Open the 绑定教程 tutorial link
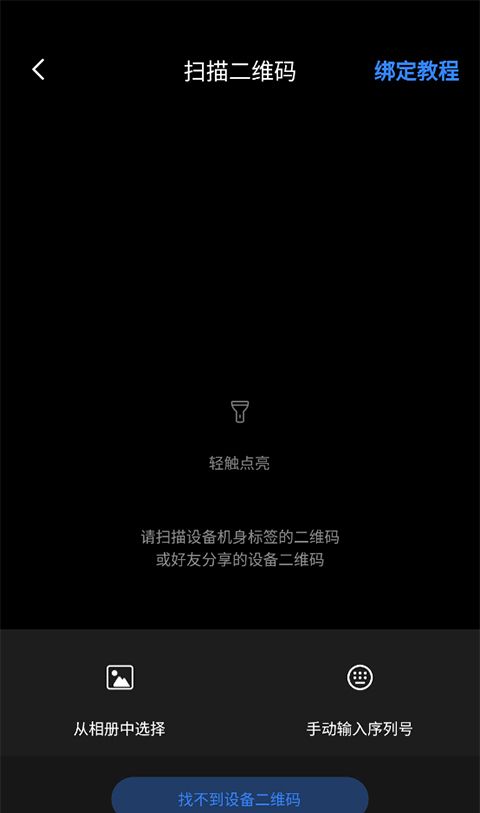Screen dimensions: 480x813 pos(417,71)
